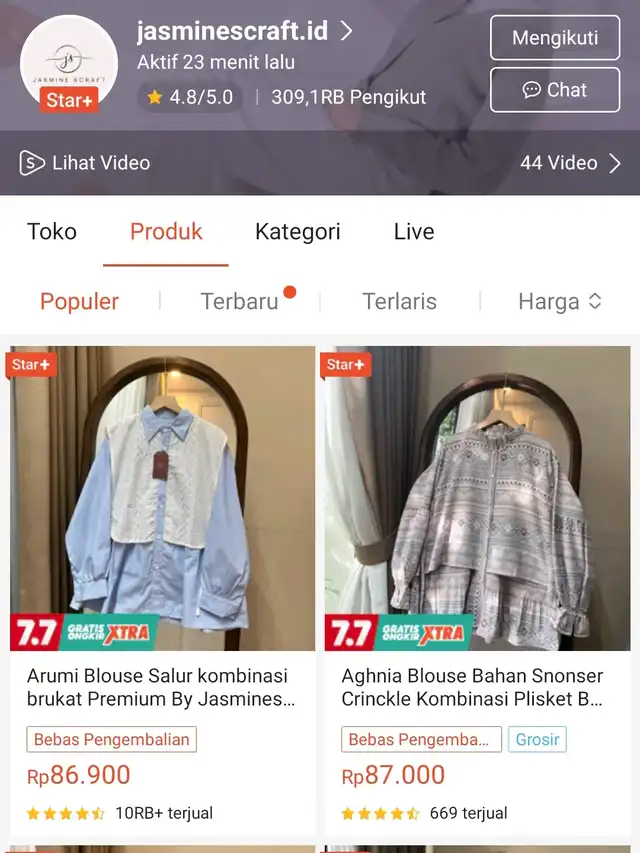The width and height of the screenshot is (640, 853).
Task: Tap the Mengikuti follow button
Action: tap(555, 38)
